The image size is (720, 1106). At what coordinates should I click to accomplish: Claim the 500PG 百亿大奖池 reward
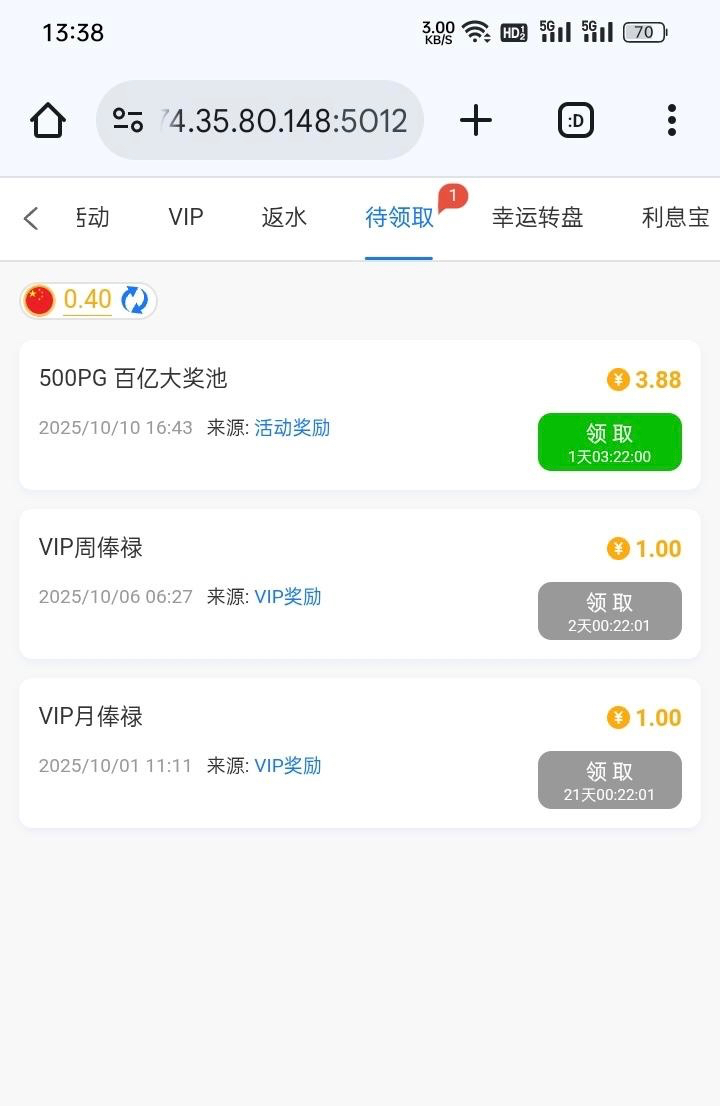(x=610, y=442)
